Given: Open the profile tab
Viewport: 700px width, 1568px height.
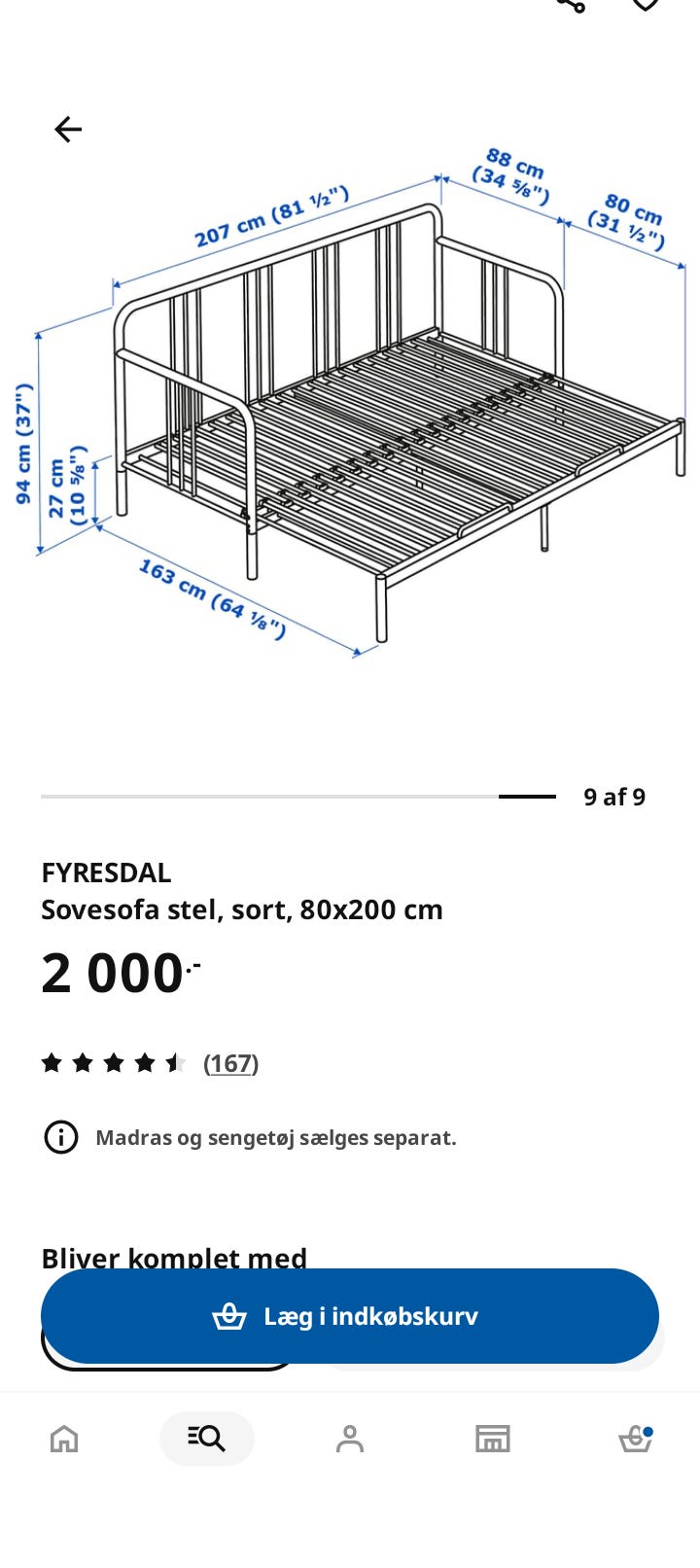Looking at the screenshot, I should click(350, 1439).
